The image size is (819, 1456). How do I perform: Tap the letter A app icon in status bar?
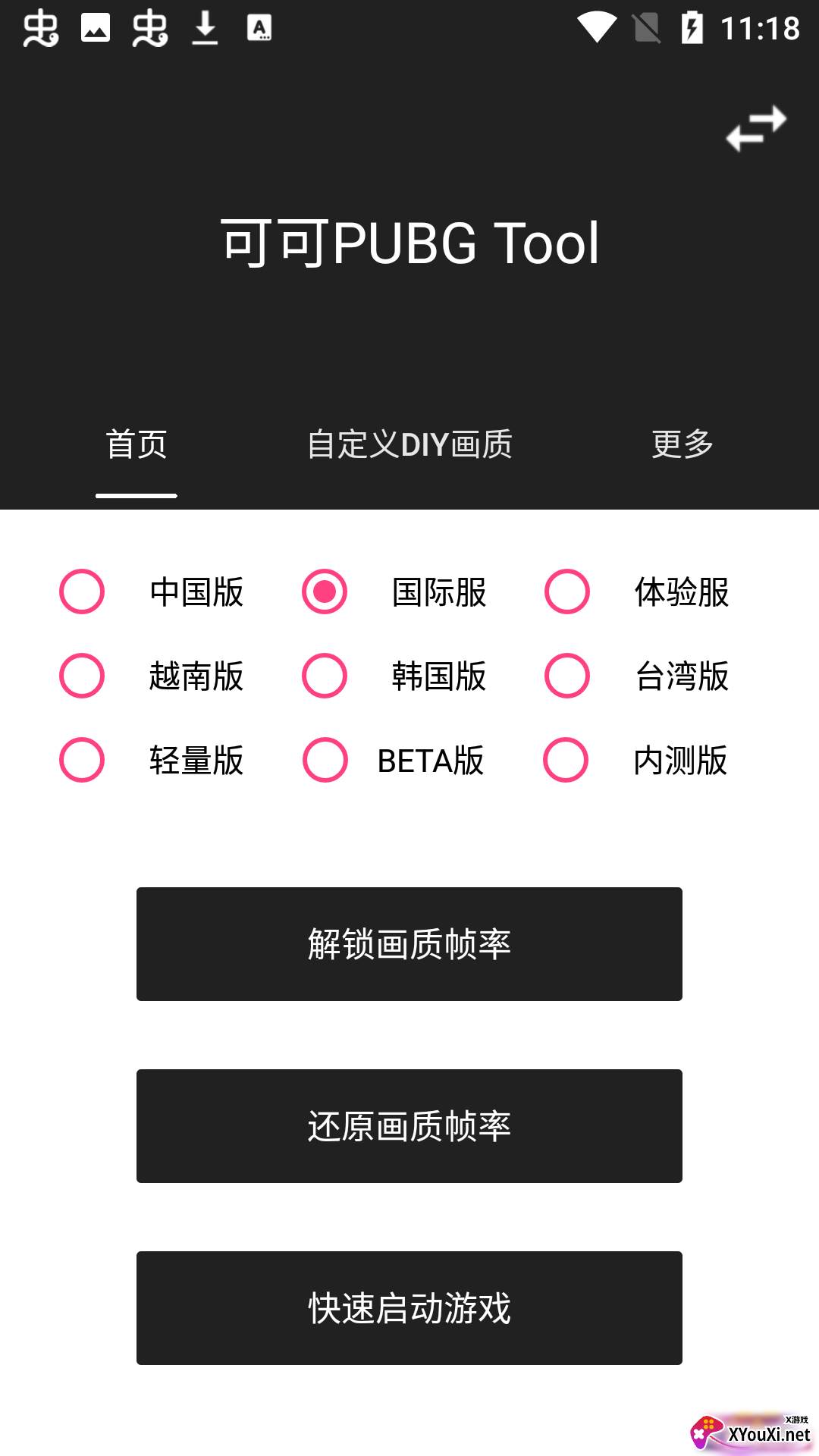260,28
